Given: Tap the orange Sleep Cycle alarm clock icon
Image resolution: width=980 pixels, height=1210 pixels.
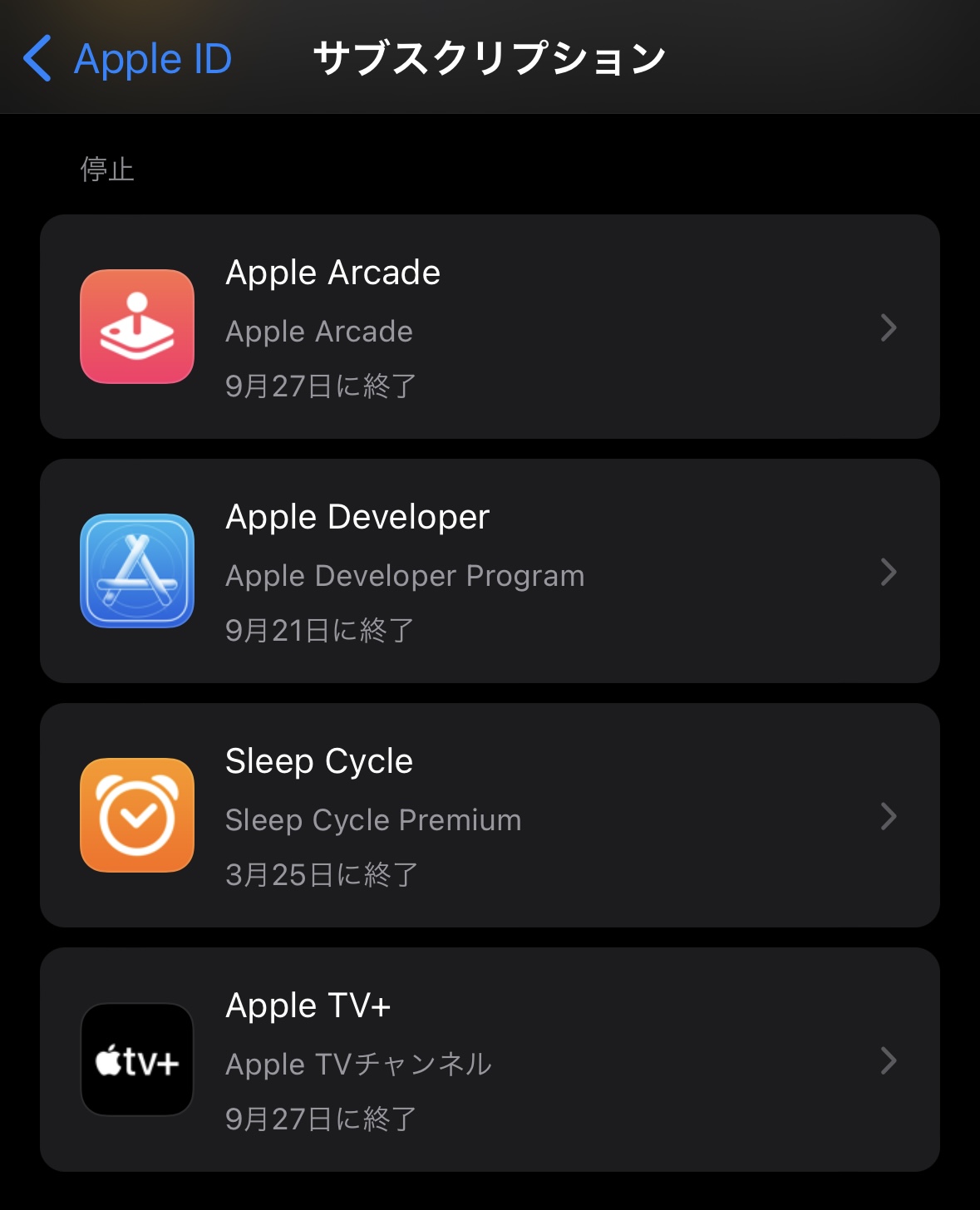Looking at the screenshot, I should point(136,814).
